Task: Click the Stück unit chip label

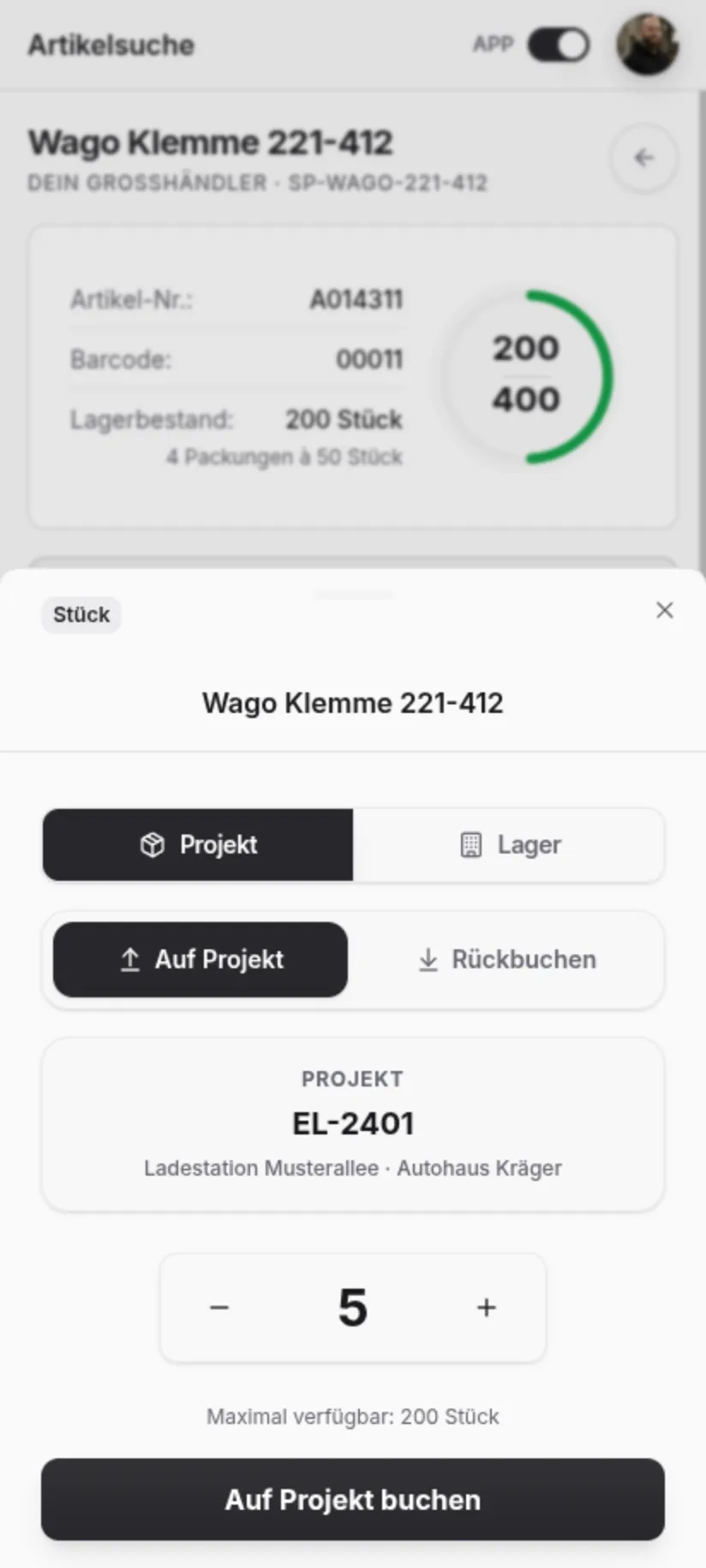Action: pos(81,613)
